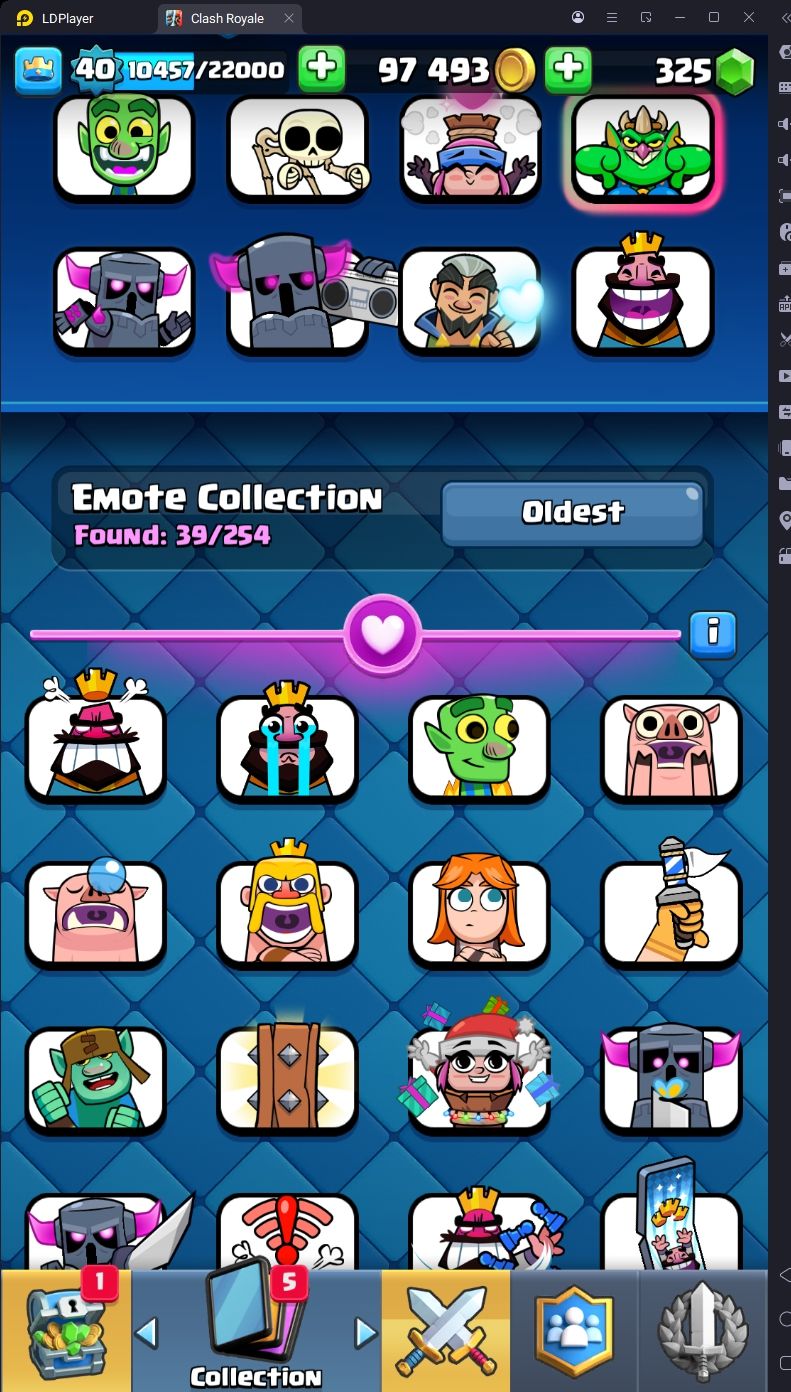Pick the orange-haired Valkyrie emote
This screenshot has width=791, height=1392.
(x=479, y=911)
